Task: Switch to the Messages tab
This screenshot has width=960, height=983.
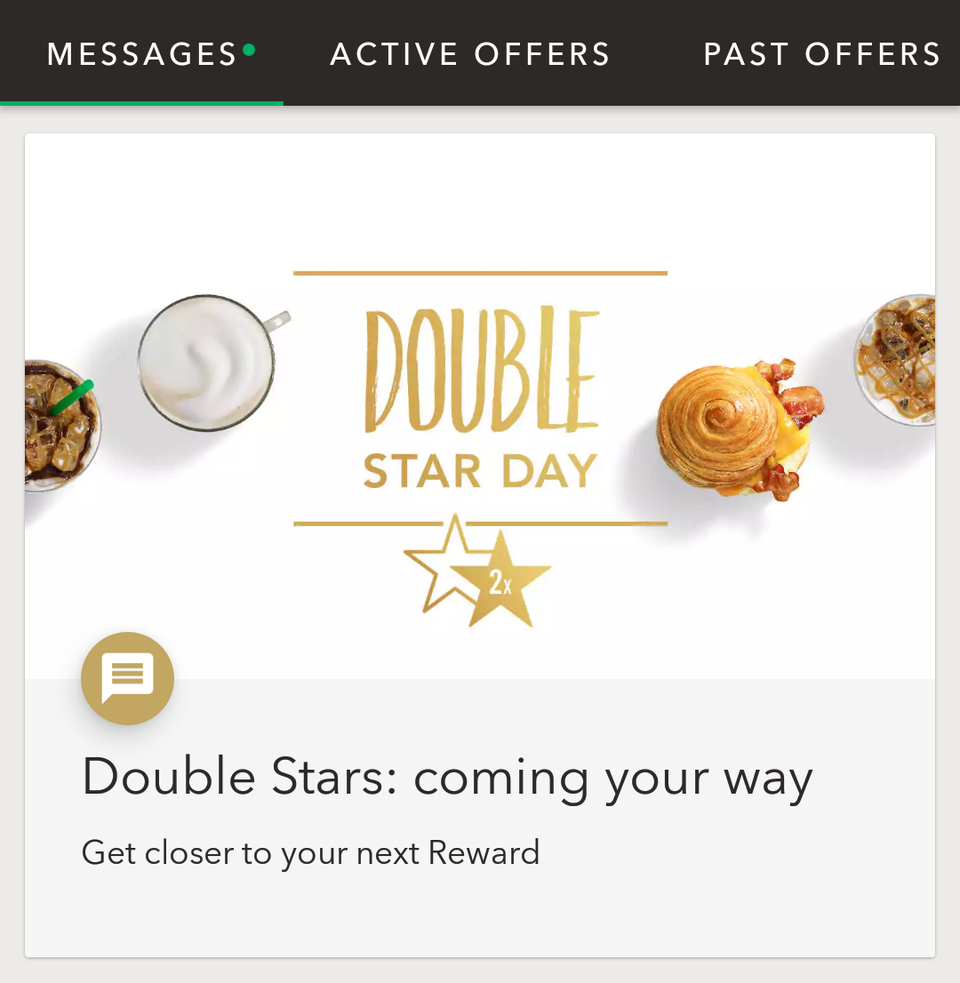Action: pyautogui.click(x=142, y=54)
